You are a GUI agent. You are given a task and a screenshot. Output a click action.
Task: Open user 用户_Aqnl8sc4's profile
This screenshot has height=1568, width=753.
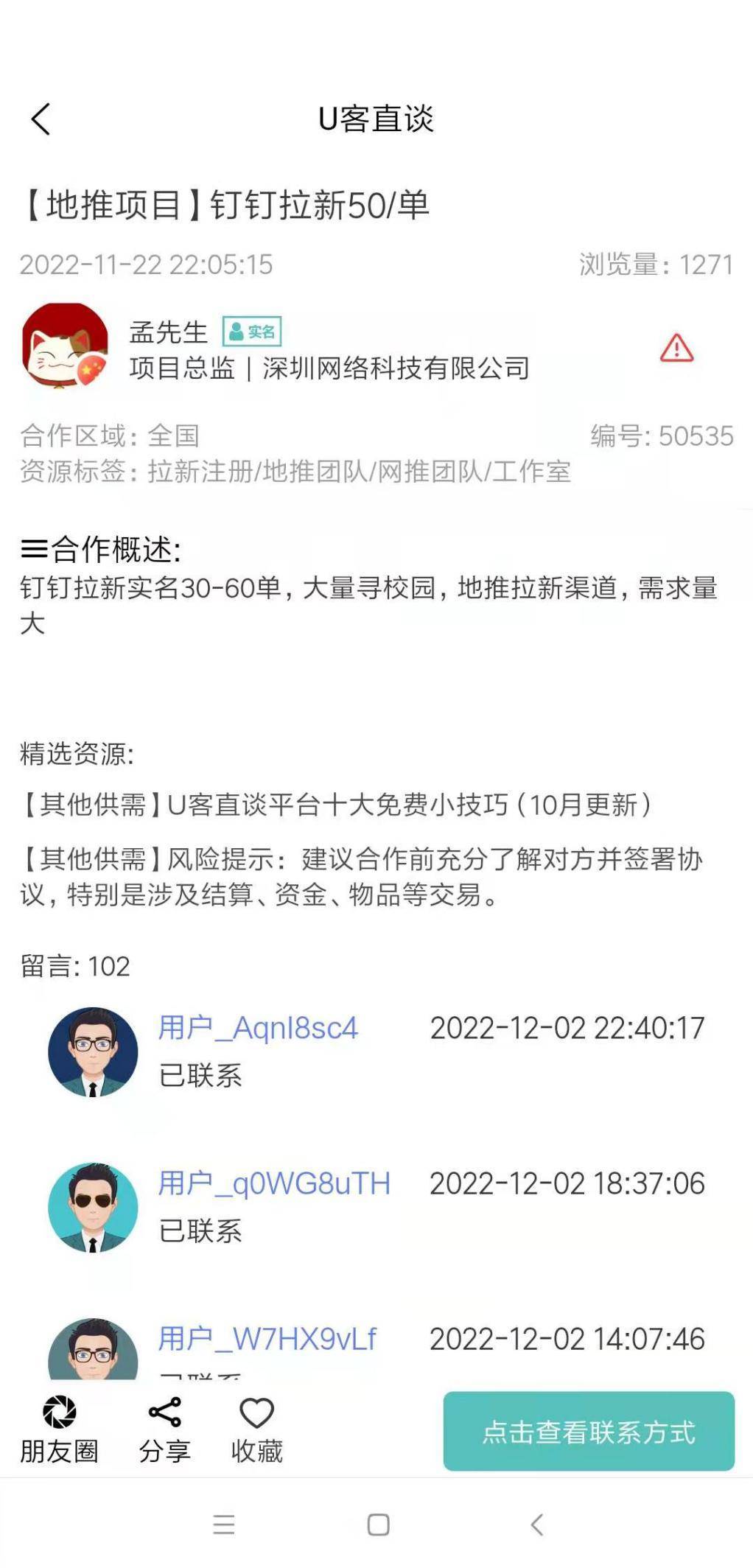pos(258,1028)
